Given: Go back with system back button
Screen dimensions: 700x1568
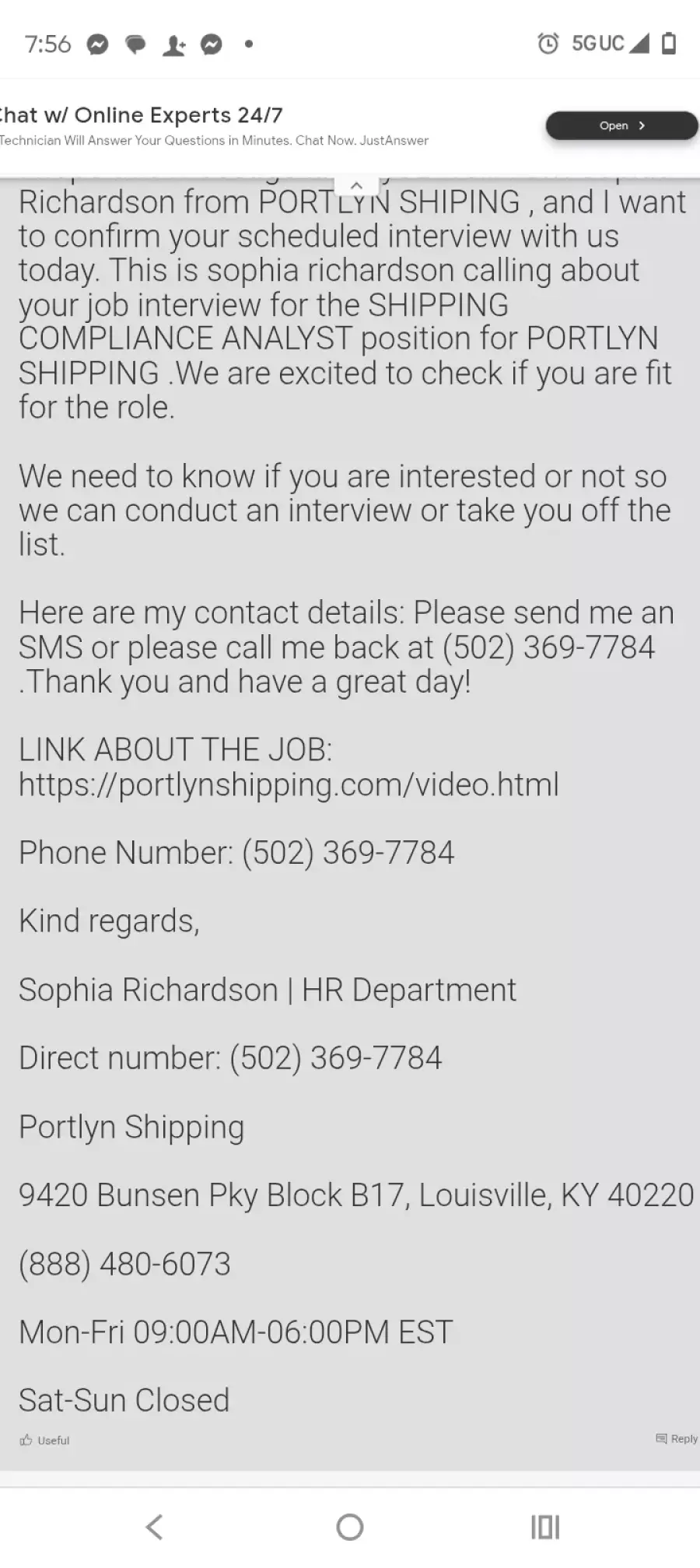Looking at the screenshot, I should tap(155, 1527).
